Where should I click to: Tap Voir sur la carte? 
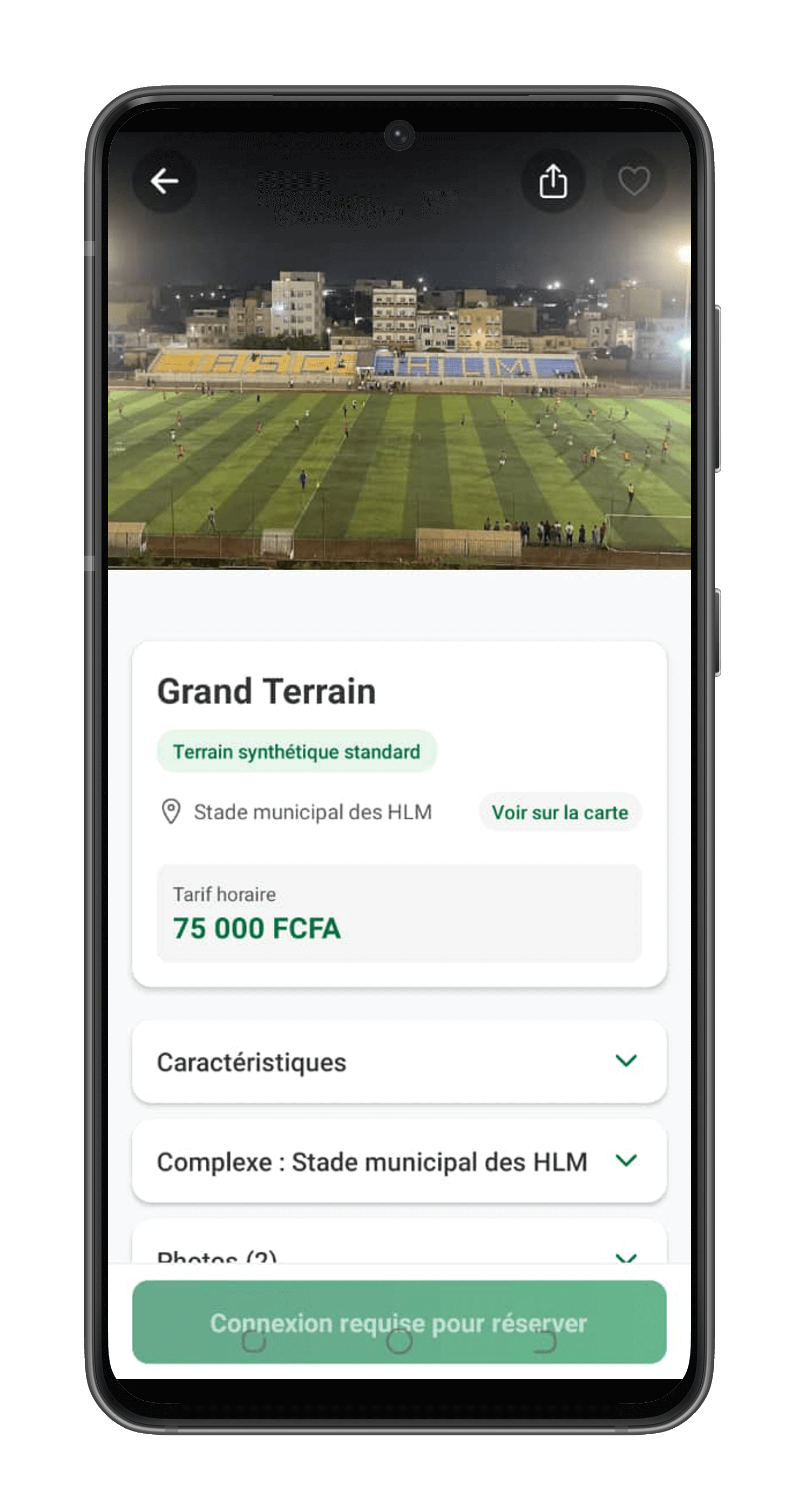click(560, 812)
